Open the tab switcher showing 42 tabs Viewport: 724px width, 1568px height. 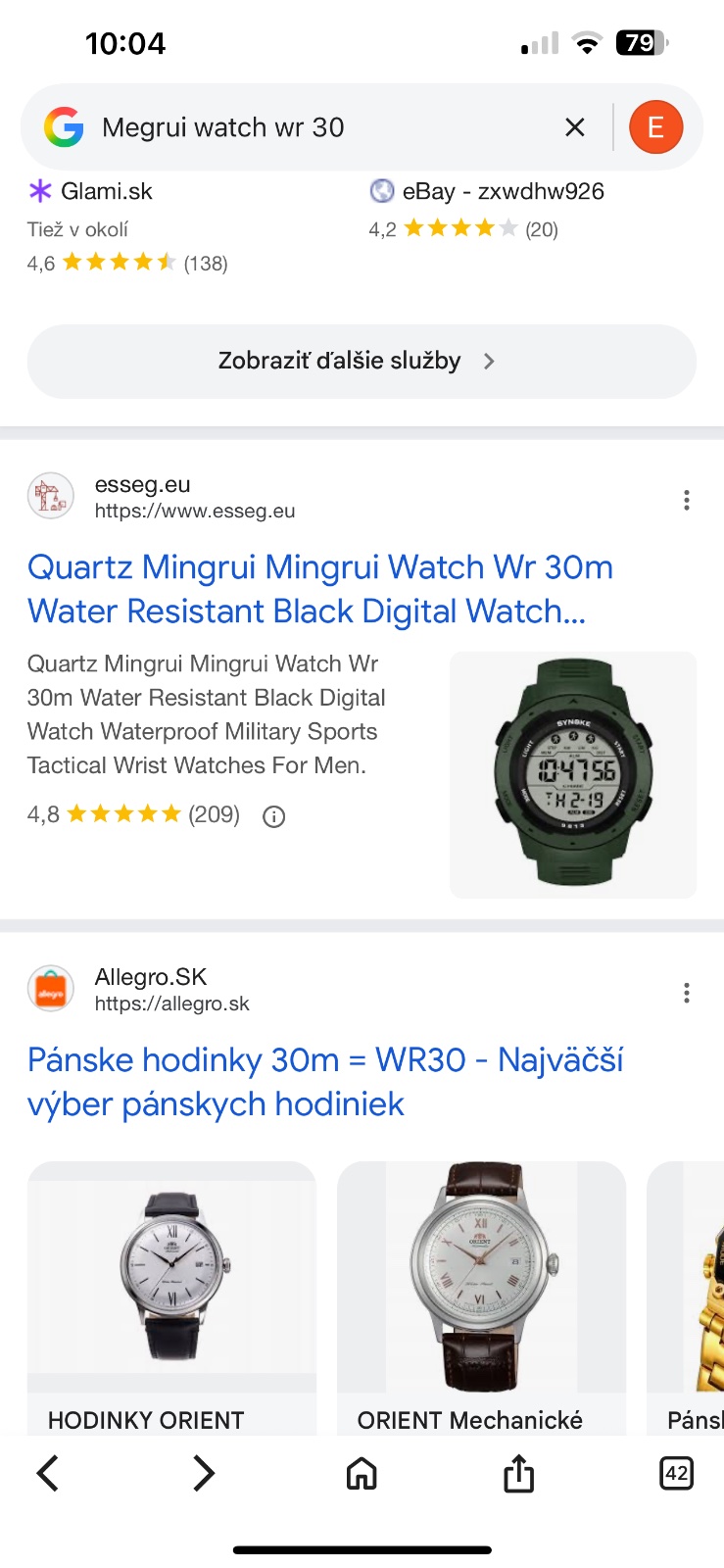(x=676, y=1473)
